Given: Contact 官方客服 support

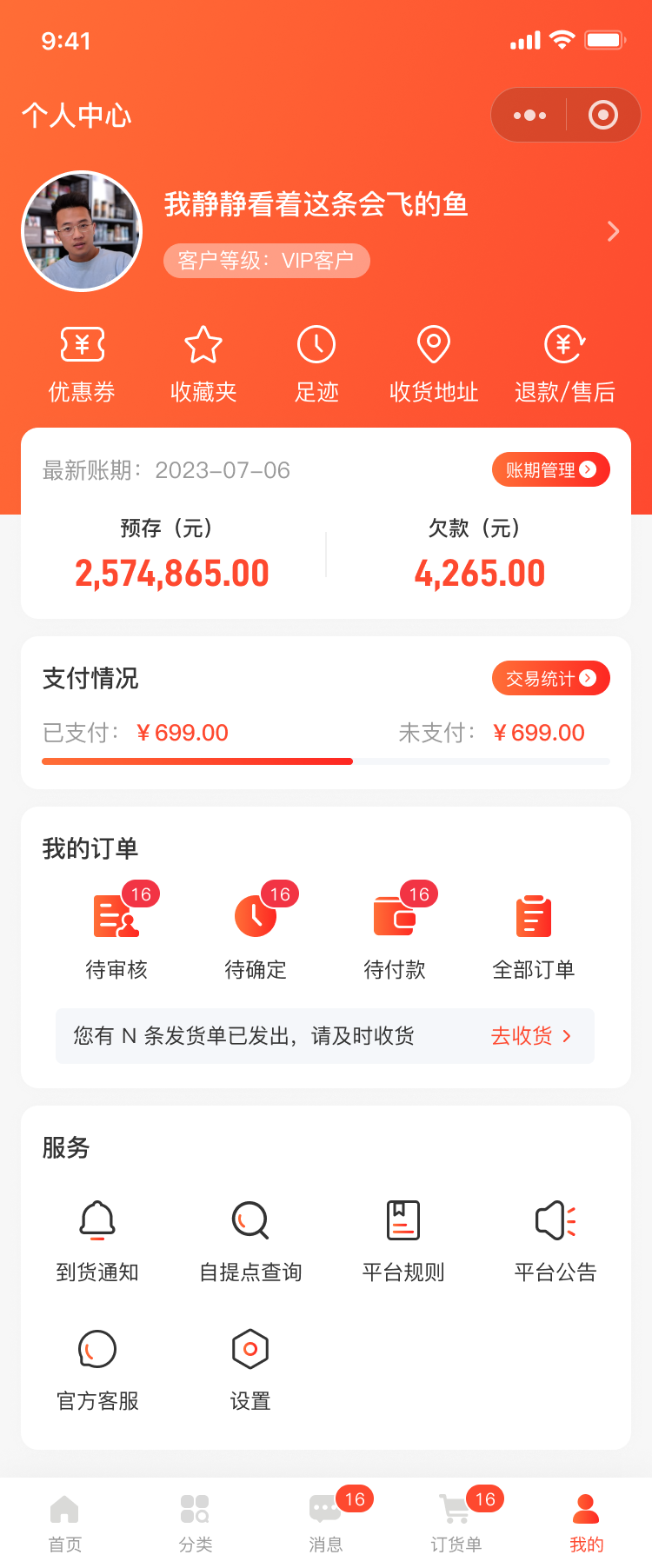Looking at the screenshot, I should coord(97,1369).
